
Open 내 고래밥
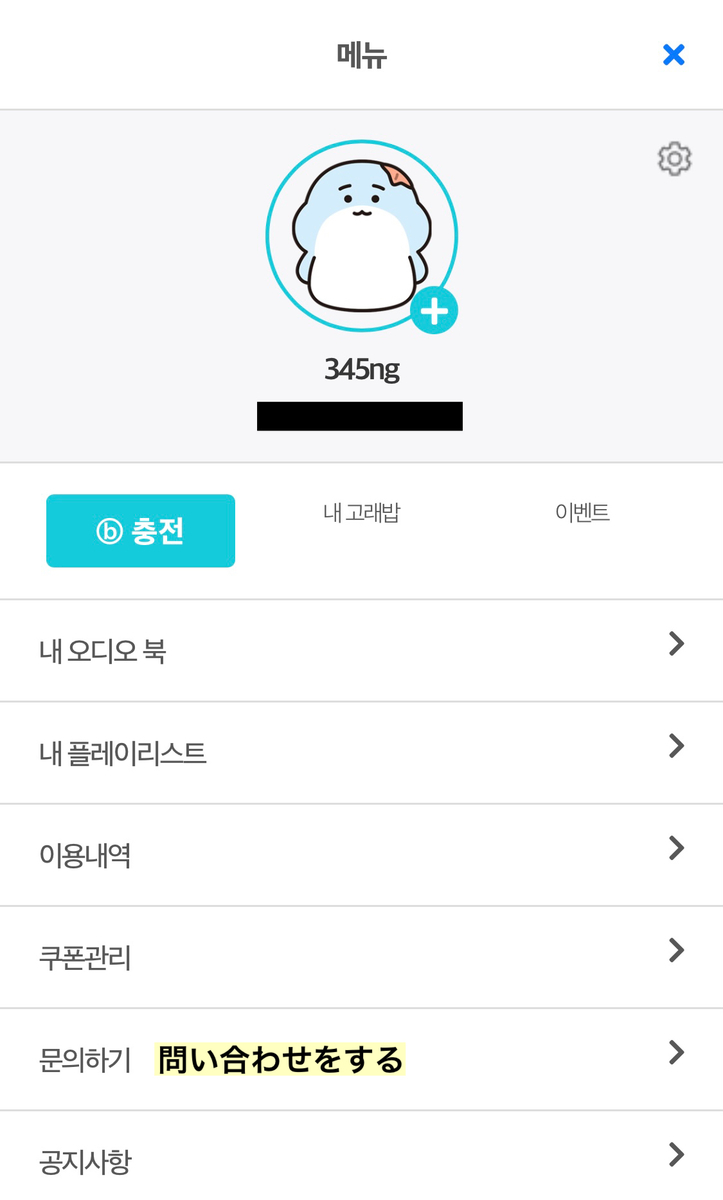click(x=362, y=514)
